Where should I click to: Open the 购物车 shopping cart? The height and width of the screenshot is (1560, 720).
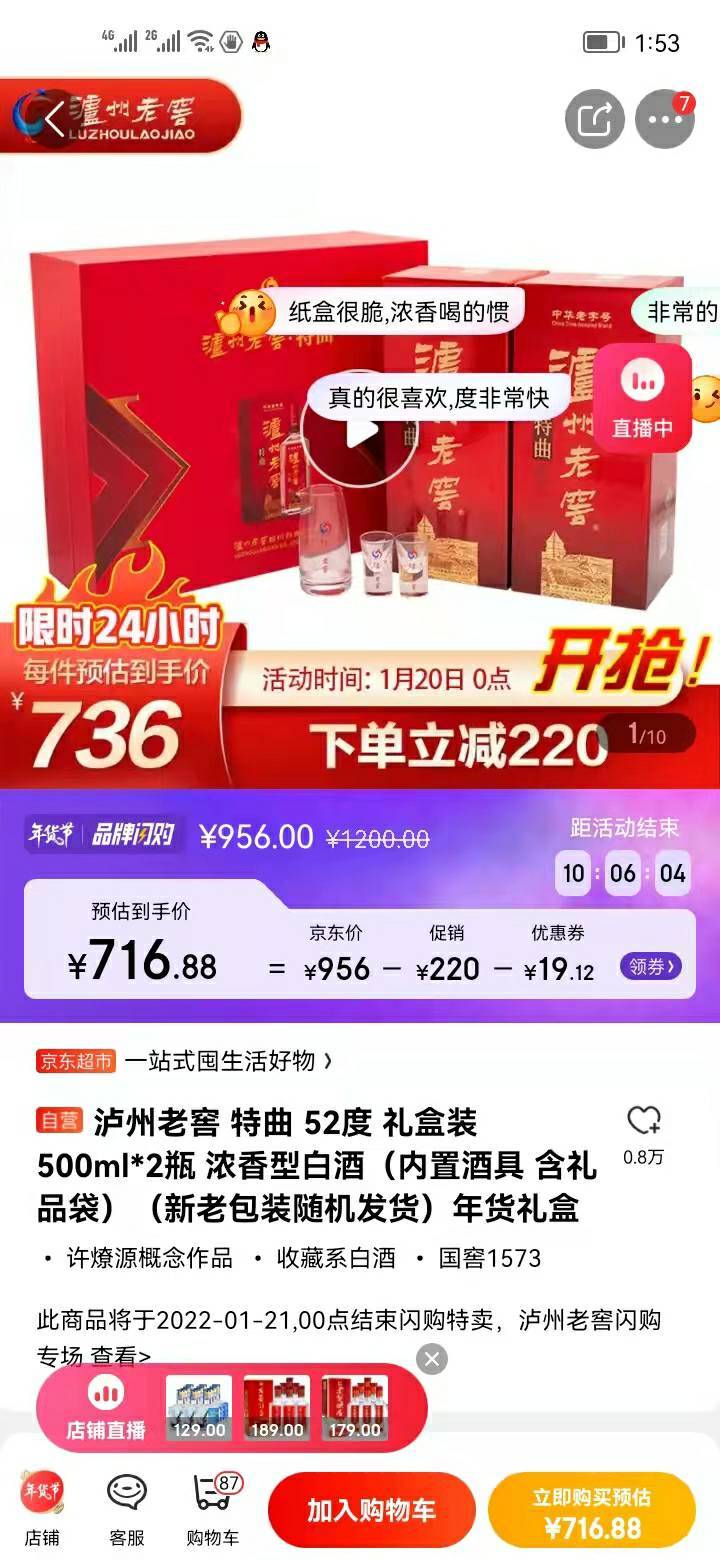point(214,1509)
